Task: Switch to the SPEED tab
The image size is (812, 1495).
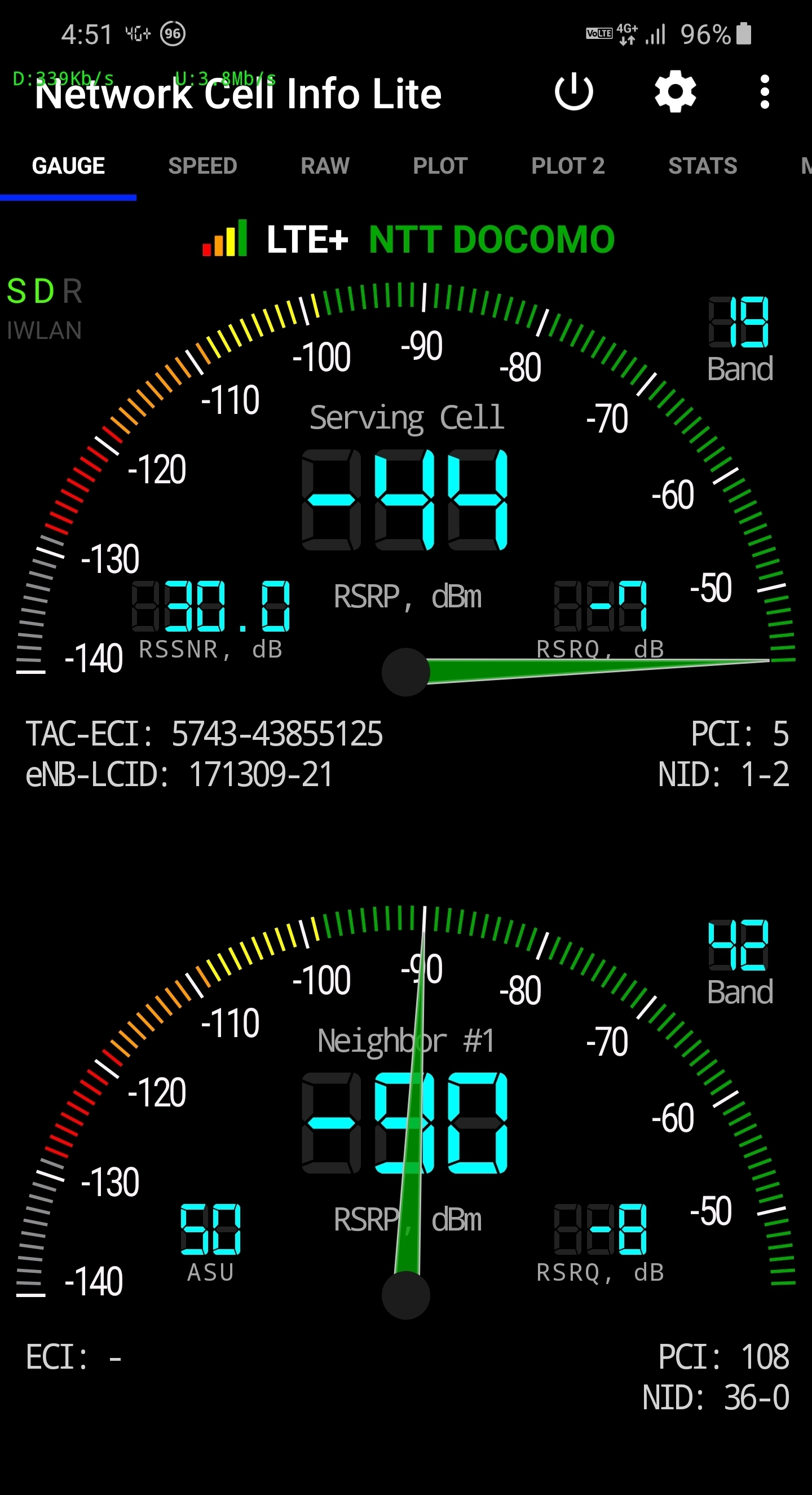Action: pyautogui.click(x=202, y=166)
